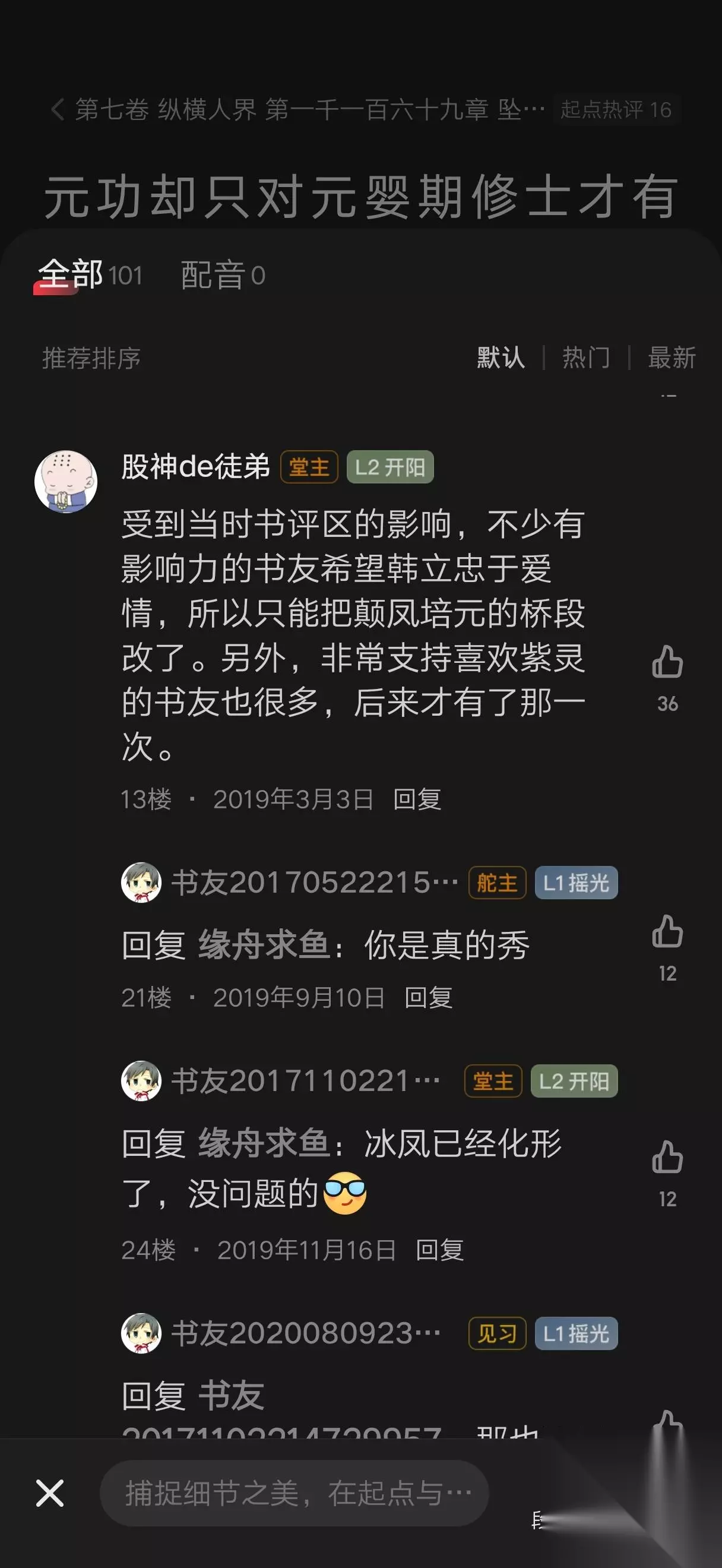This screenshot has width=722, height=1568.
Task: Select the 全部 tab
Action: pos(90,275)
